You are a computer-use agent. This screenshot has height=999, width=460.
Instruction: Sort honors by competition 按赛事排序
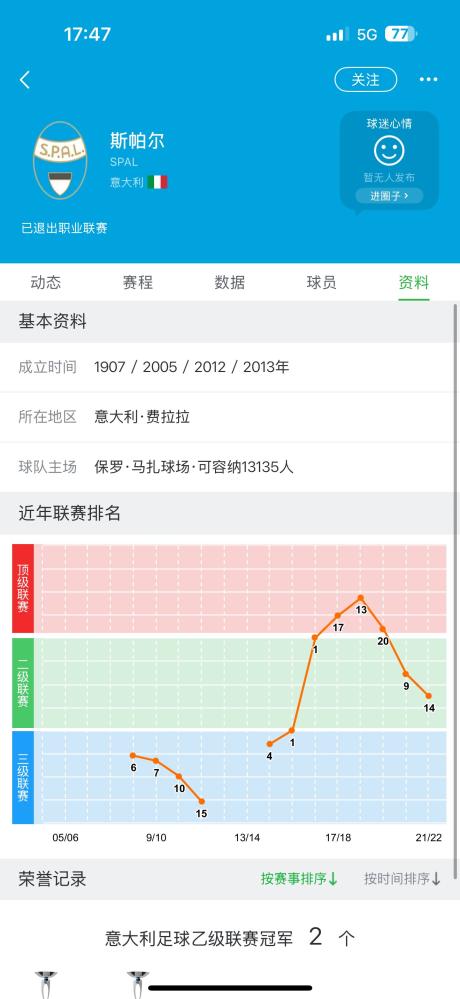(299, 879)
